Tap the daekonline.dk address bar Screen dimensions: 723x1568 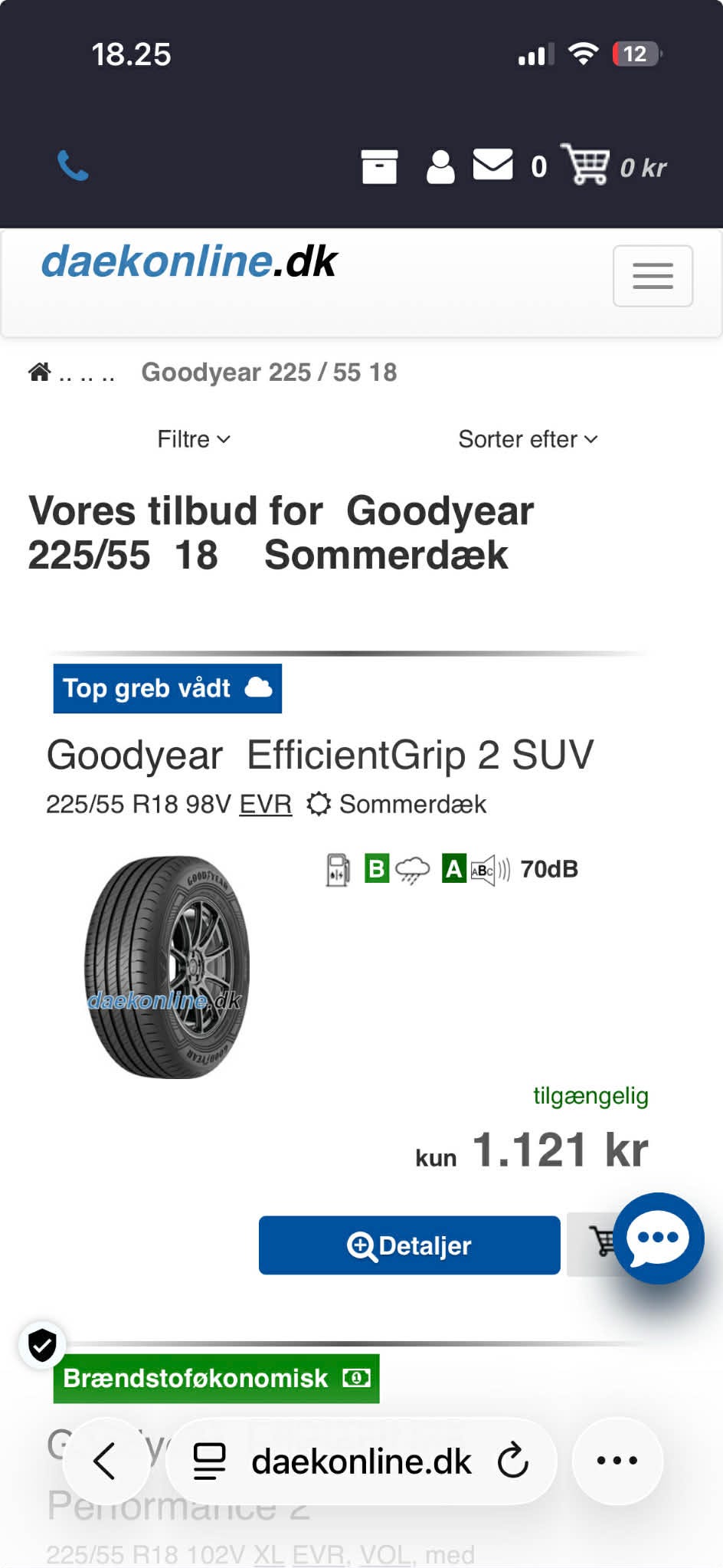click(x=360, y=1461)
